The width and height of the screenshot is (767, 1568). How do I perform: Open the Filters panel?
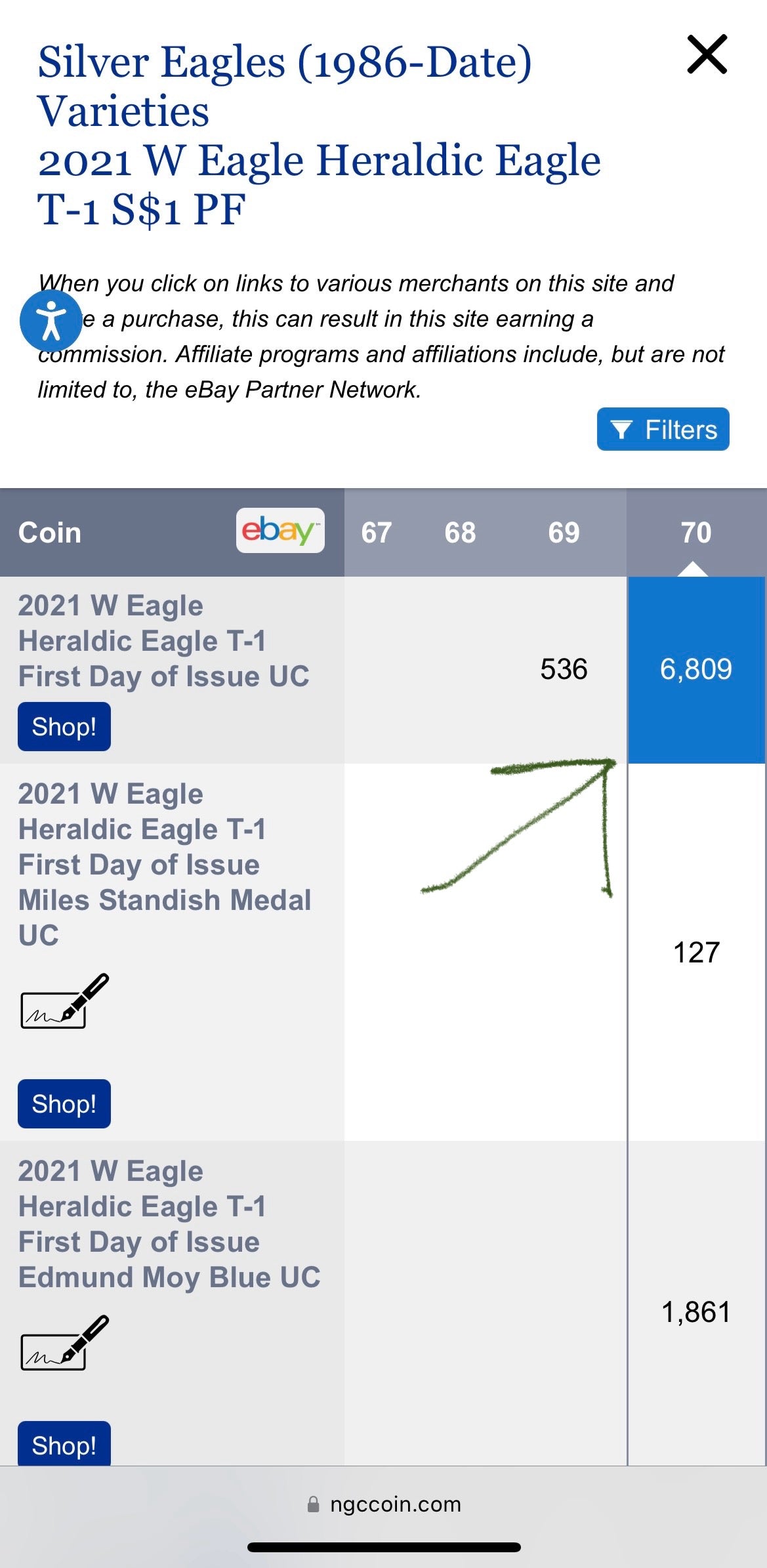662,429
